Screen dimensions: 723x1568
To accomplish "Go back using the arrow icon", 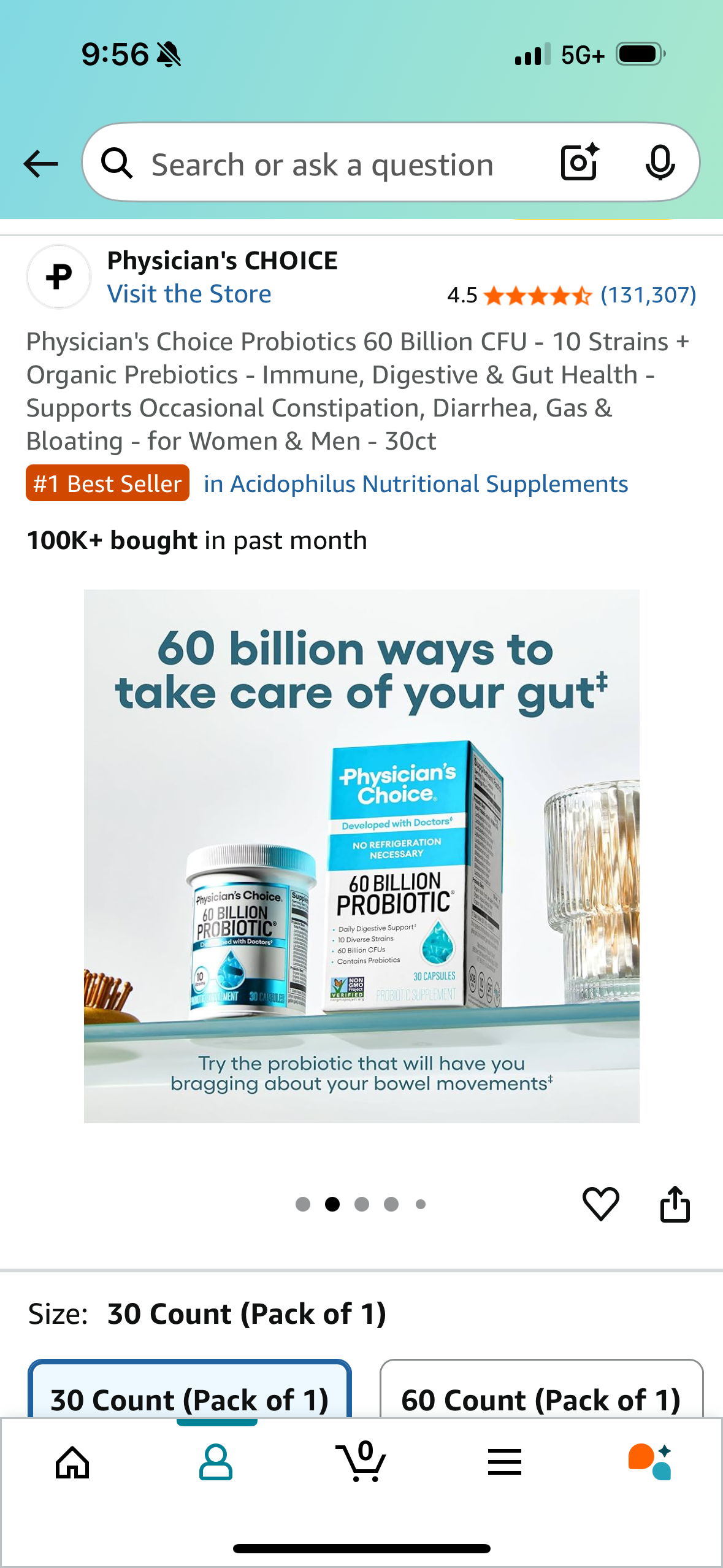I will 40,164.
